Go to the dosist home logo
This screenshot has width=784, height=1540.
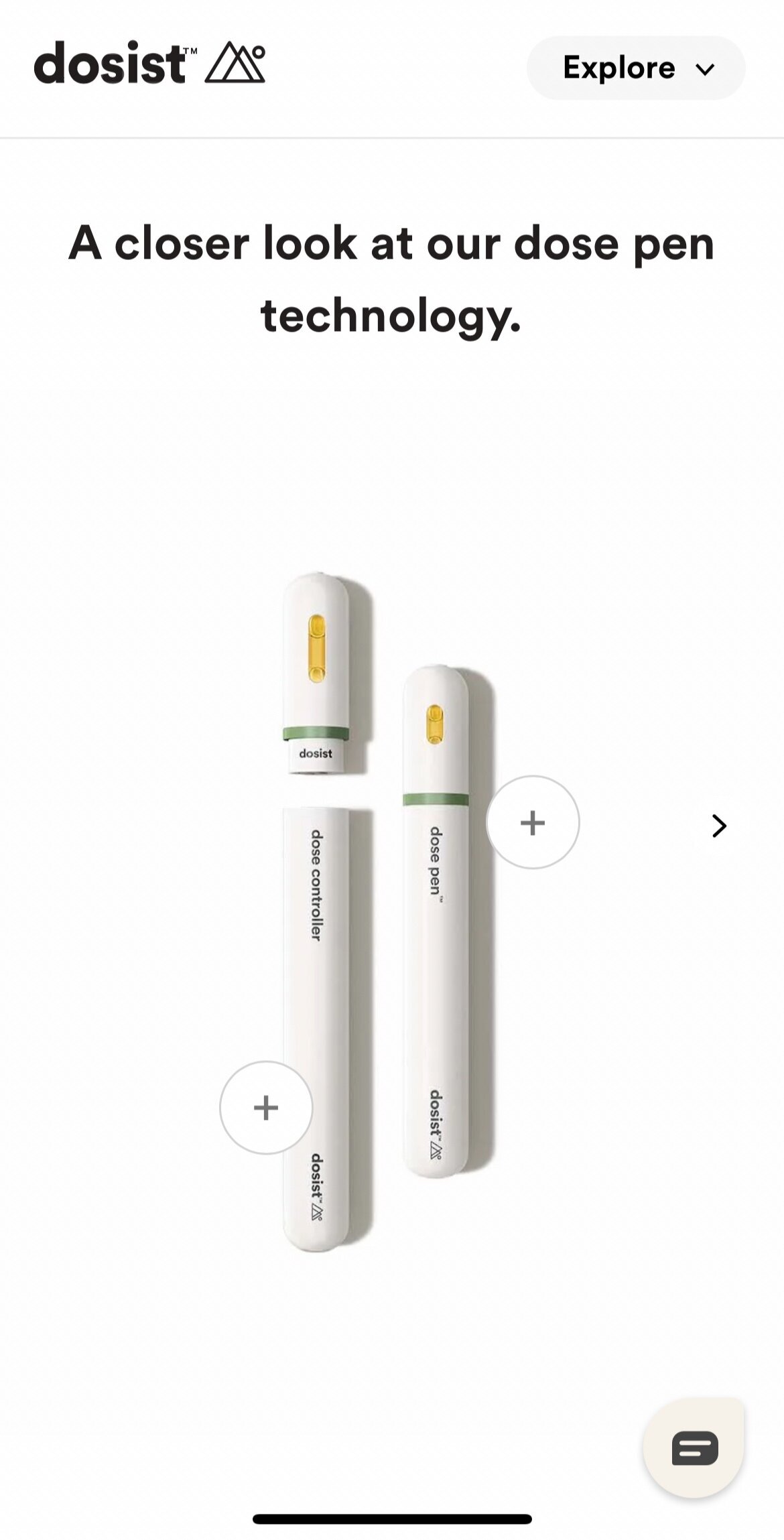(149, 64)
